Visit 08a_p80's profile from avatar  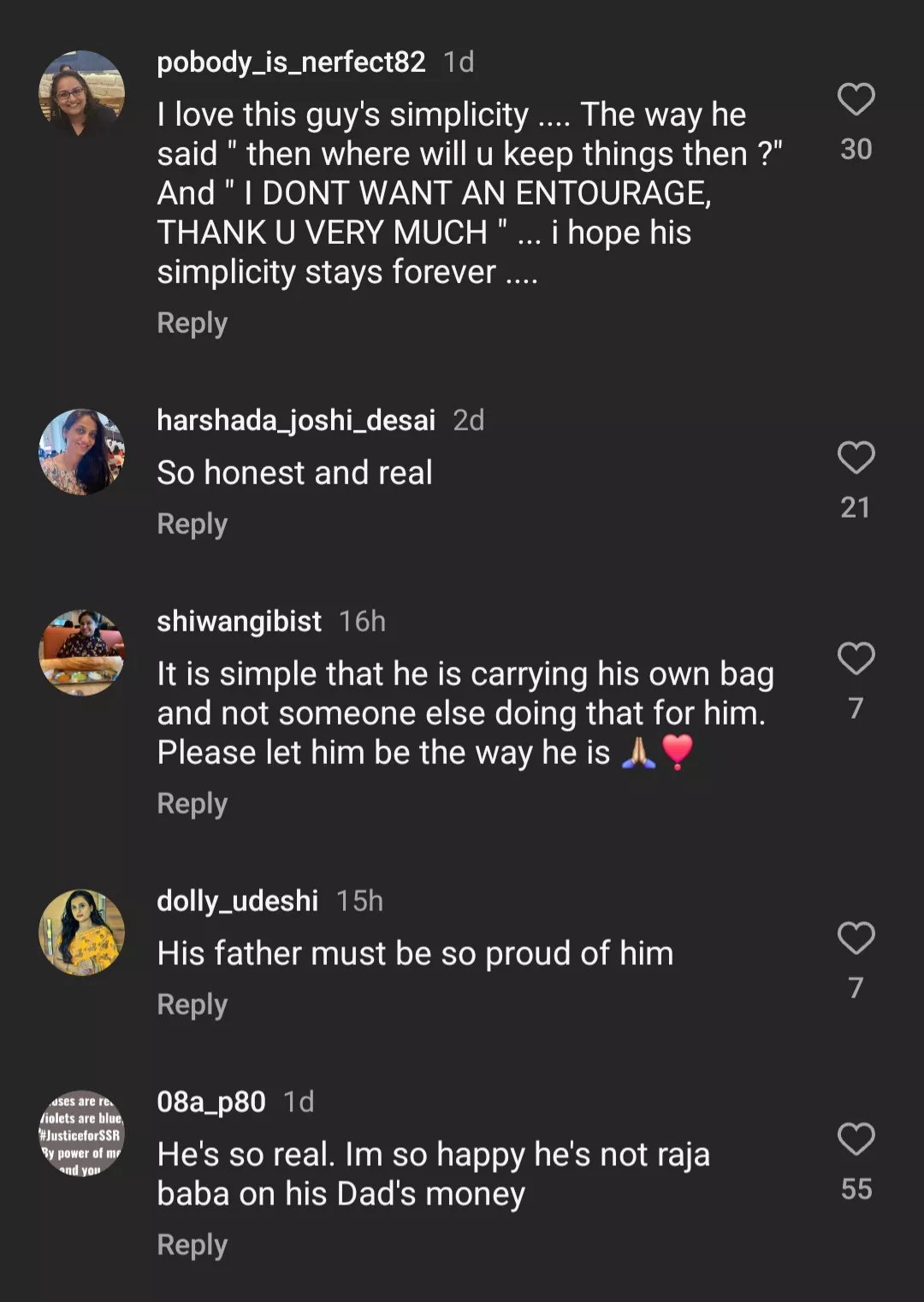(82, 1133)
